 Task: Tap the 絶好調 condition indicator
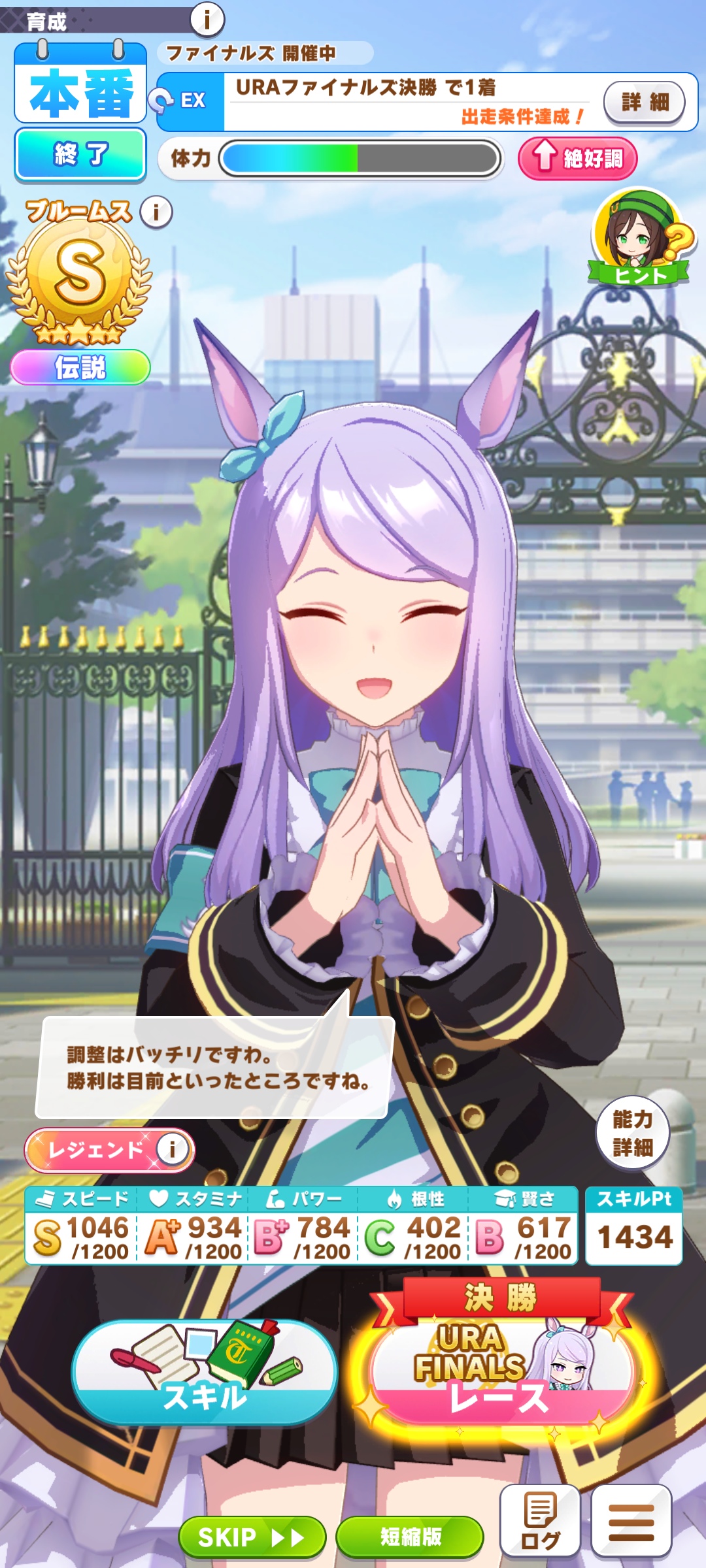(578, 159)
